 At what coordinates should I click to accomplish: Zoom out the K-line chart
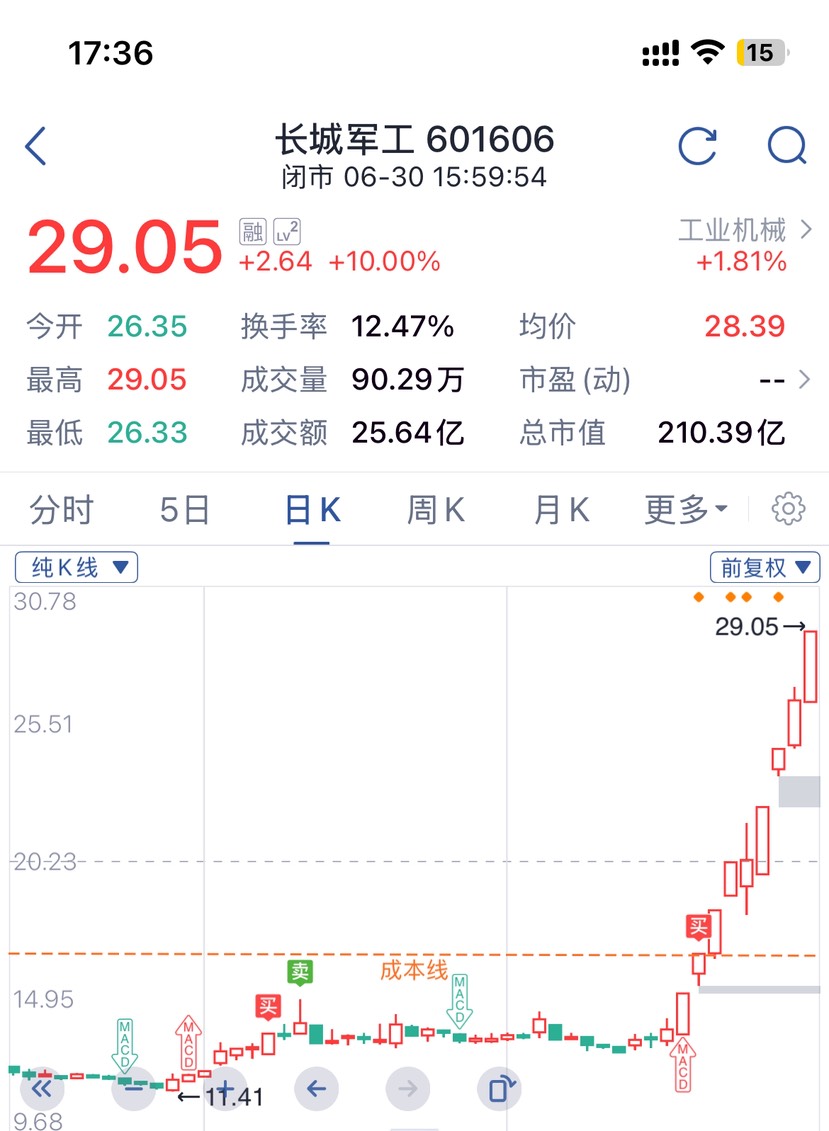[133, 1088]
